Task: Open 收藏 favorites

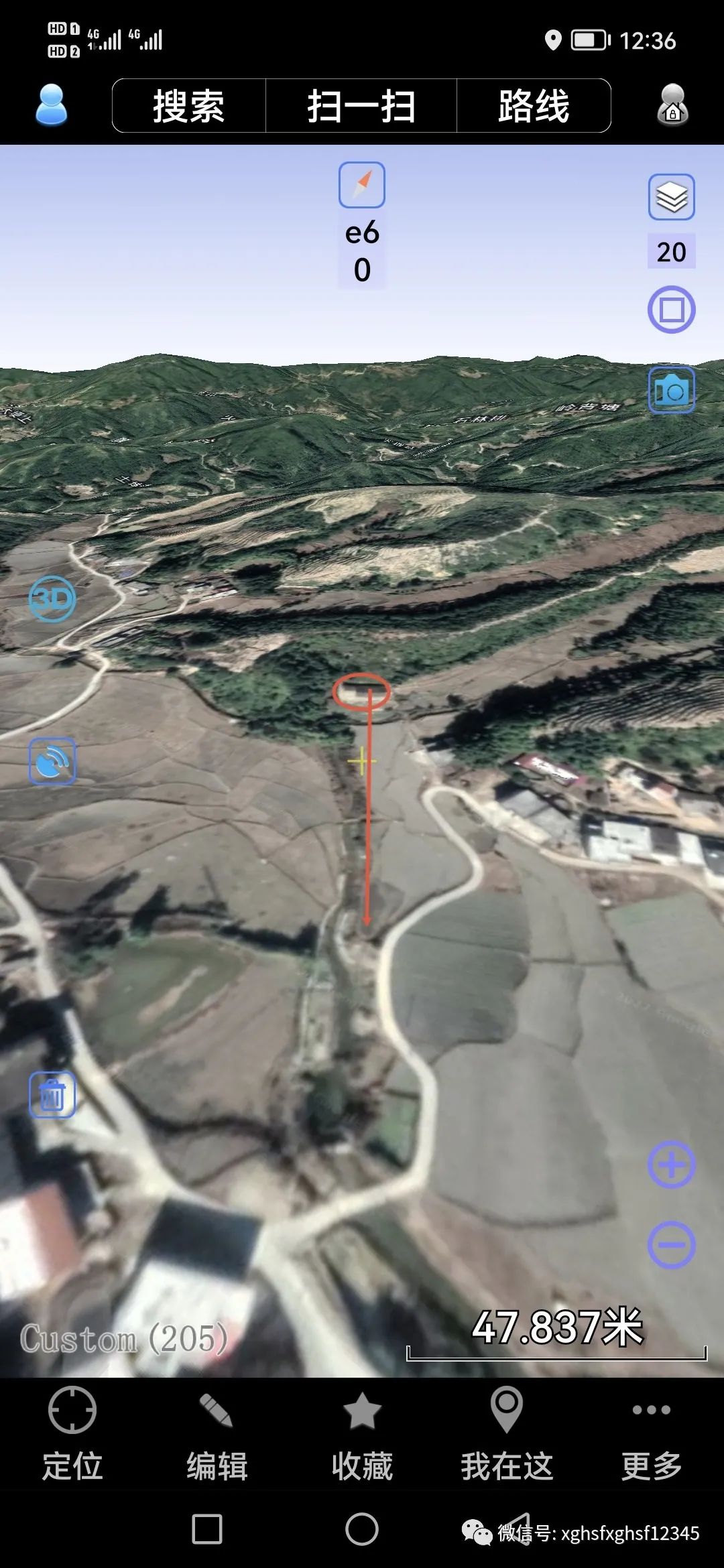Action: coord(362,1433)
